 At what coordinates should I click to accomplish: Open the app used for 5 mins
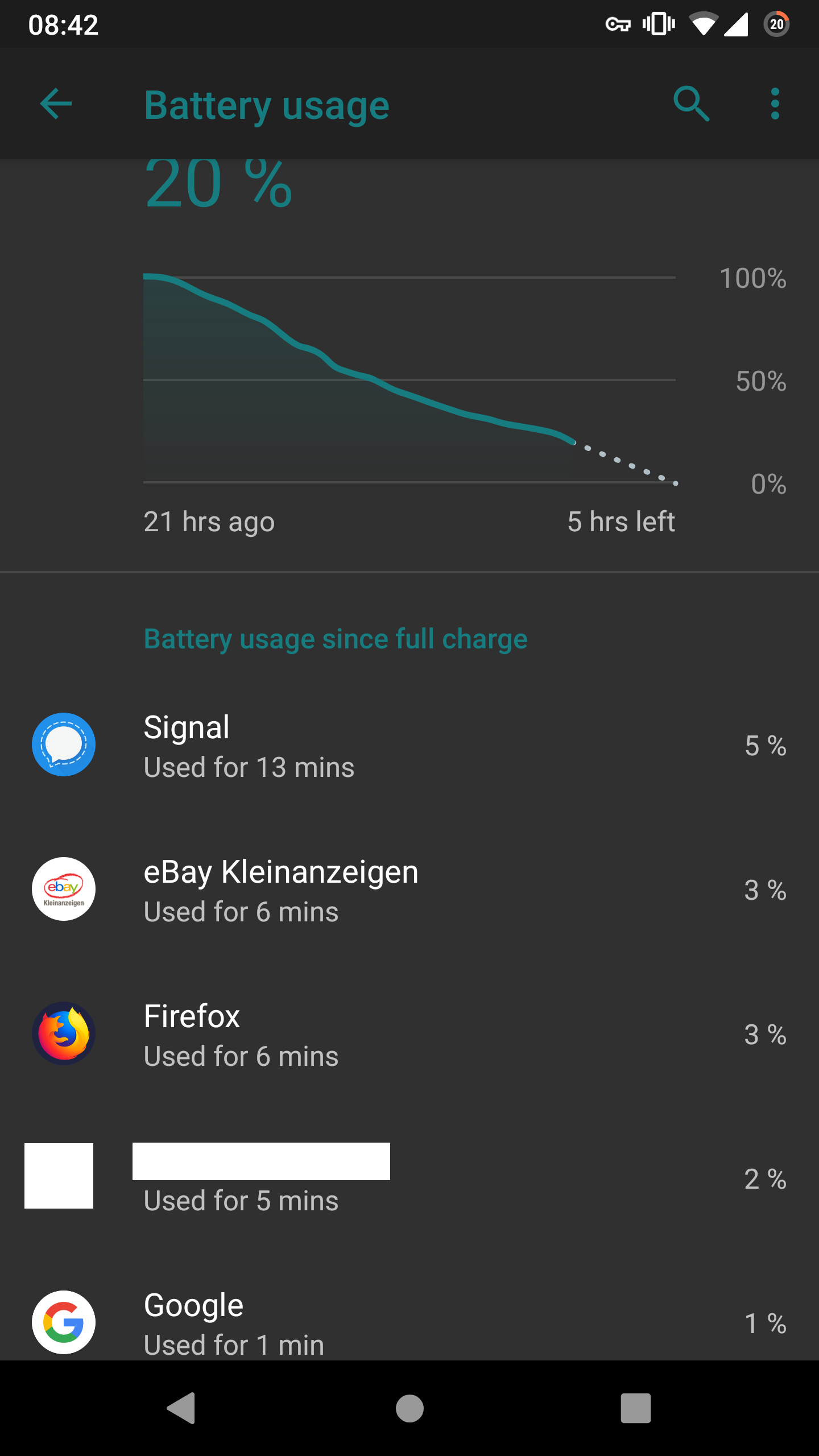(409, 1178)
